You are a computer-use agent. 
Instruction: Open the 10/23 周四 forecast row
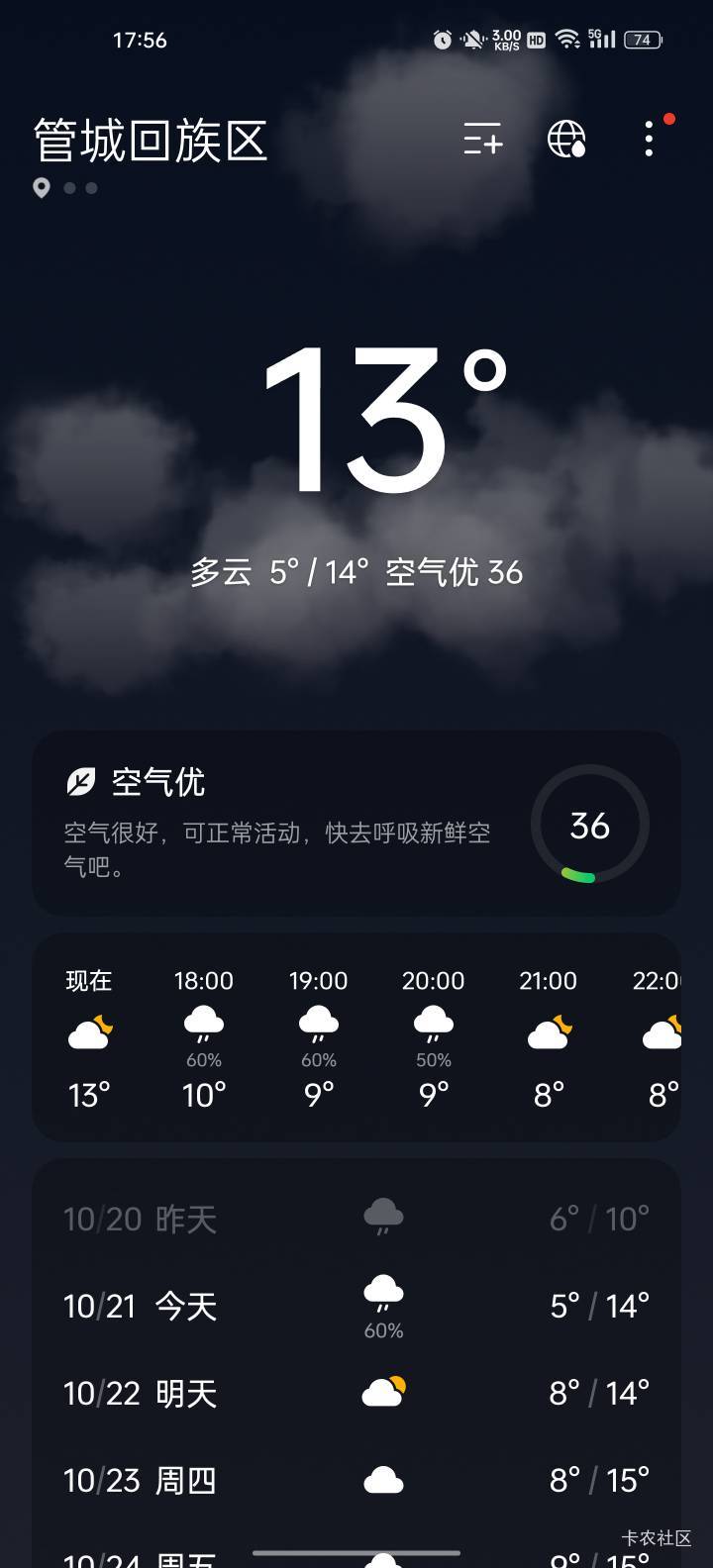click(x=356, y=1480)
